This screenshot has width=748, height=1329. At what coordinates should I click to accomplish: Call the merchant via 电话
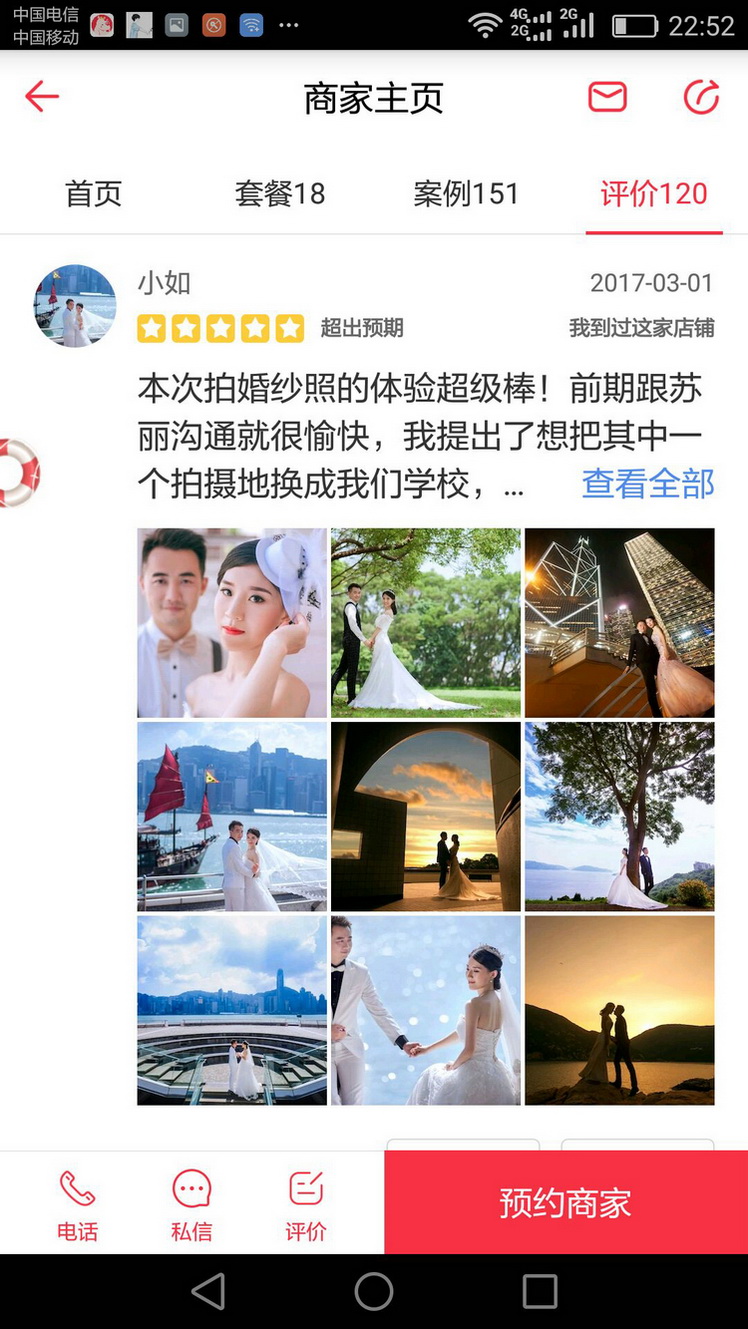77,1205
